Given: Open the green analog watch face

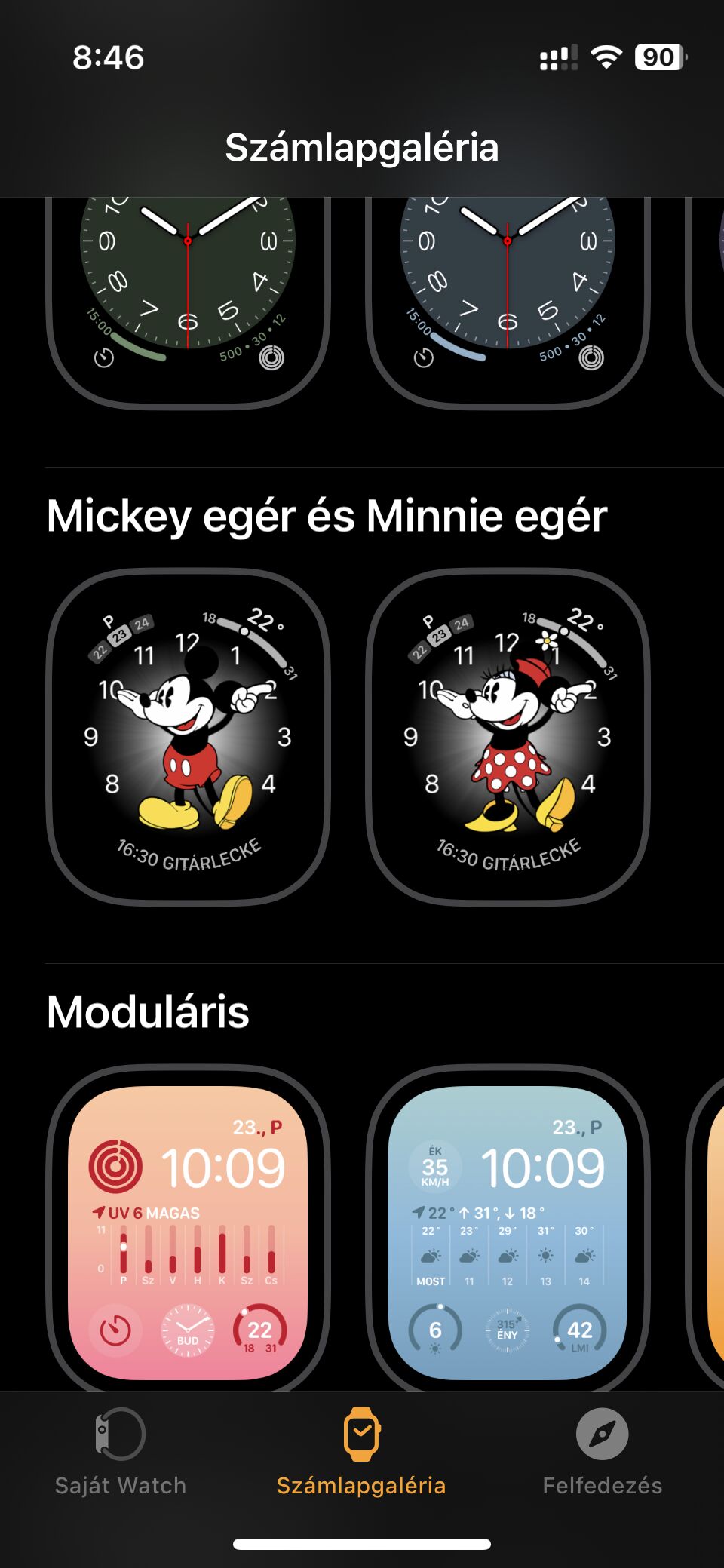Looking at the screenshot, I should (188, 302).
